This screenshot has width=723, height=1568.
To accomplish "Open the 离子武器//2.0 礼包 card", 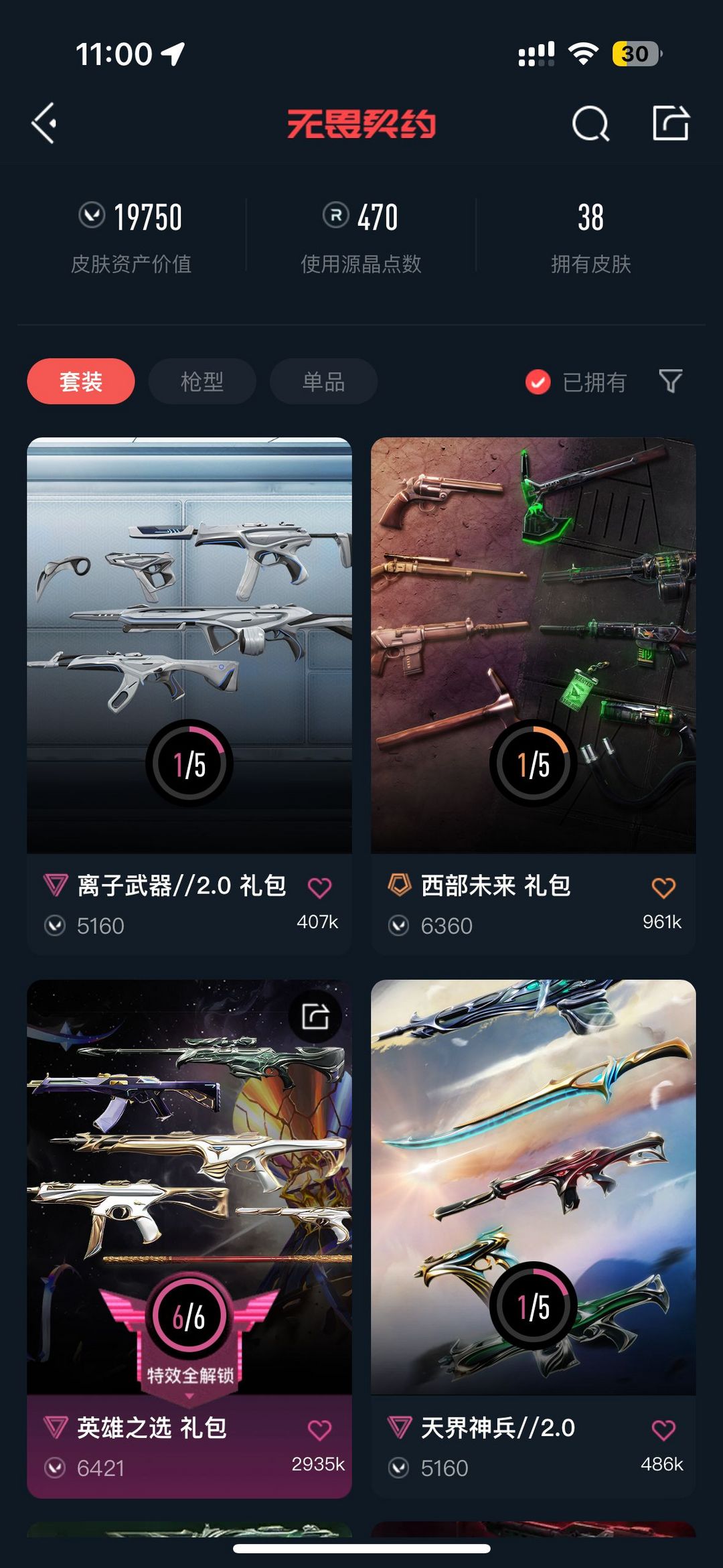I will pyautogui.click(x=189, y=696).
